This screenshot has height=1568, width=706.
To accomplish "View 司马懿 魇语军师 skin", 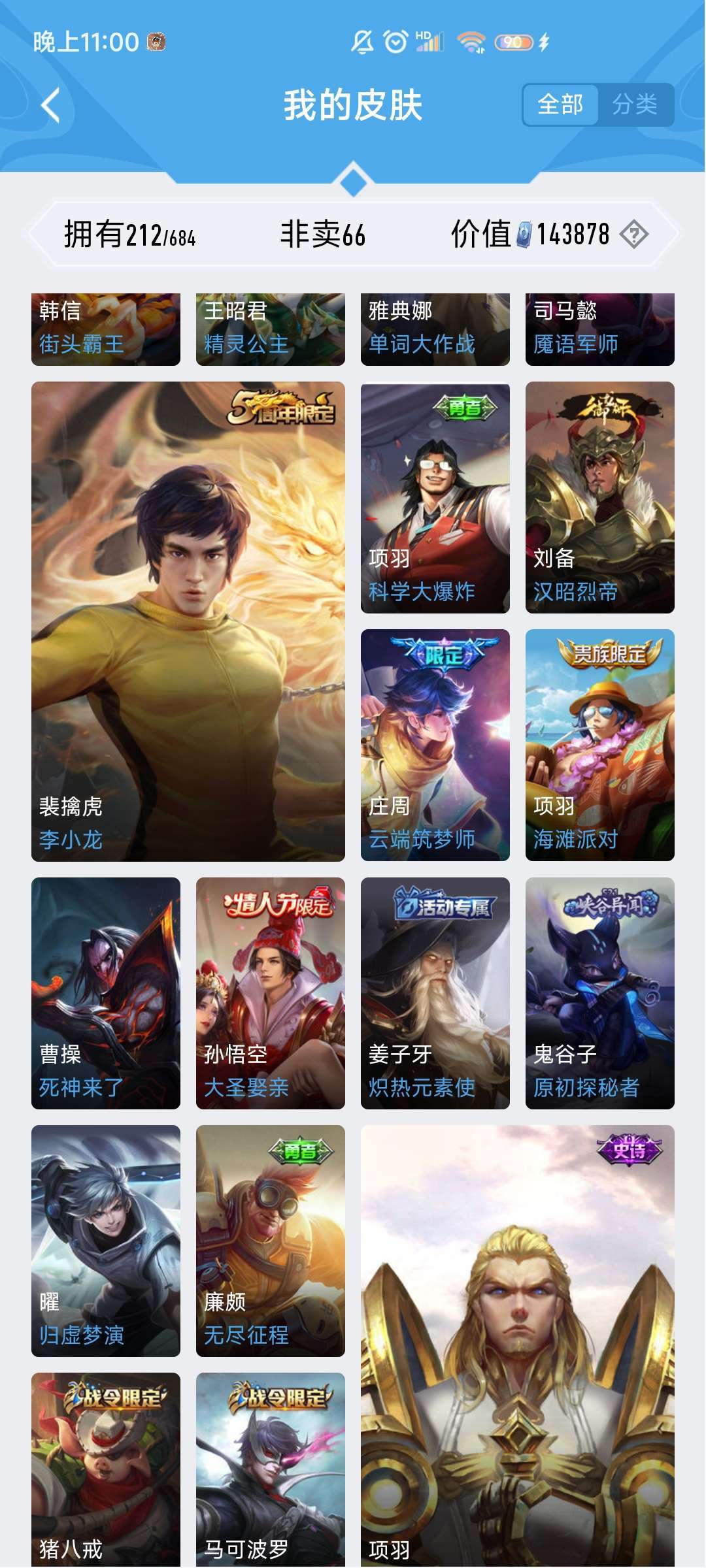I will (x=599, y=329).
